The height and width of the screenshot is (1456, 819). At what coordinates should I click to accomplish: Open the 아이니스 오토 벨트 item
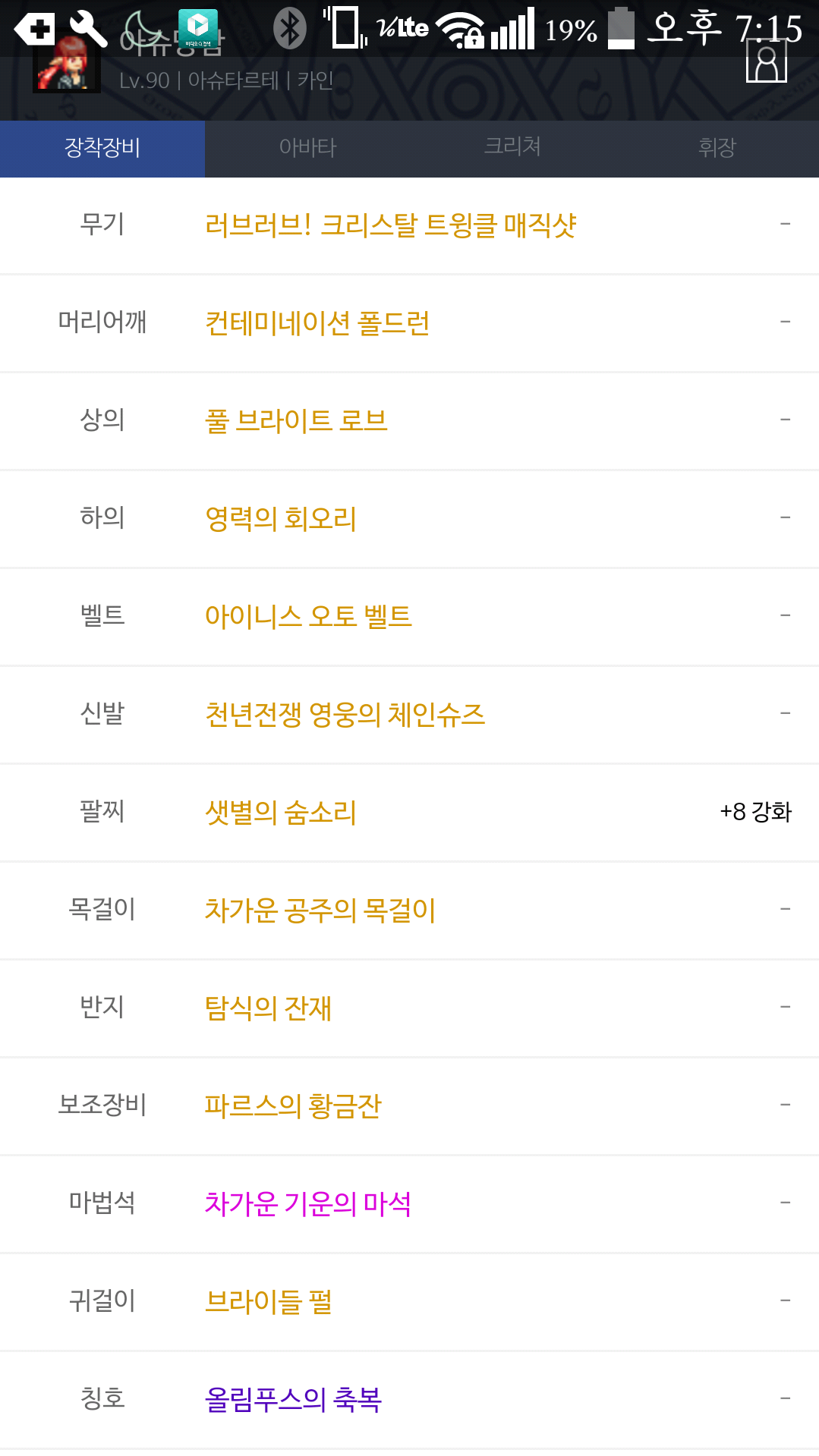308,617
